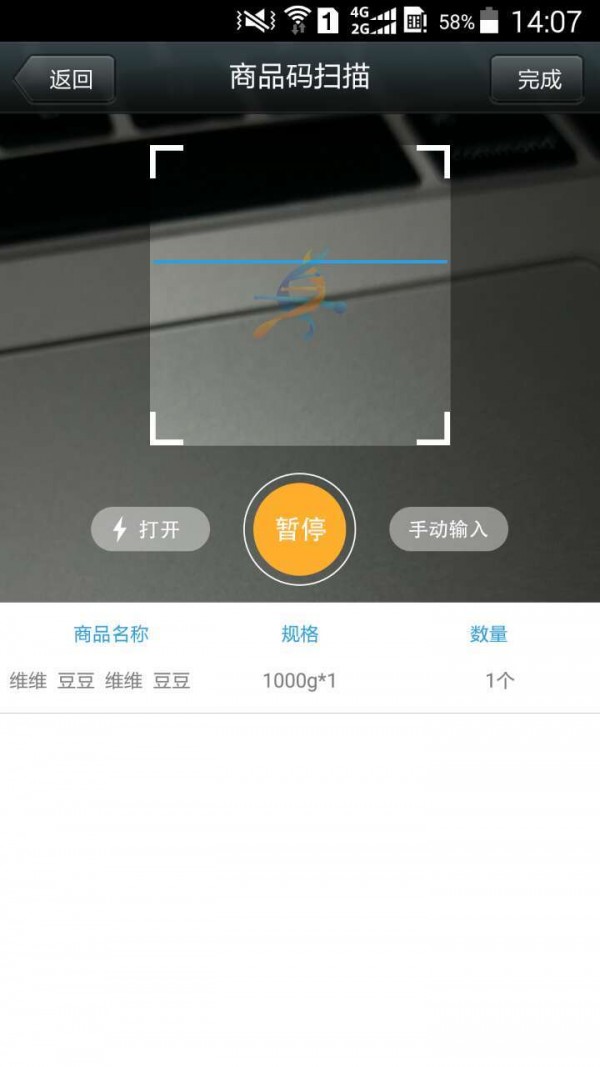Go back with the 返回 button
600x1067 pixels.
click(64, 79)
